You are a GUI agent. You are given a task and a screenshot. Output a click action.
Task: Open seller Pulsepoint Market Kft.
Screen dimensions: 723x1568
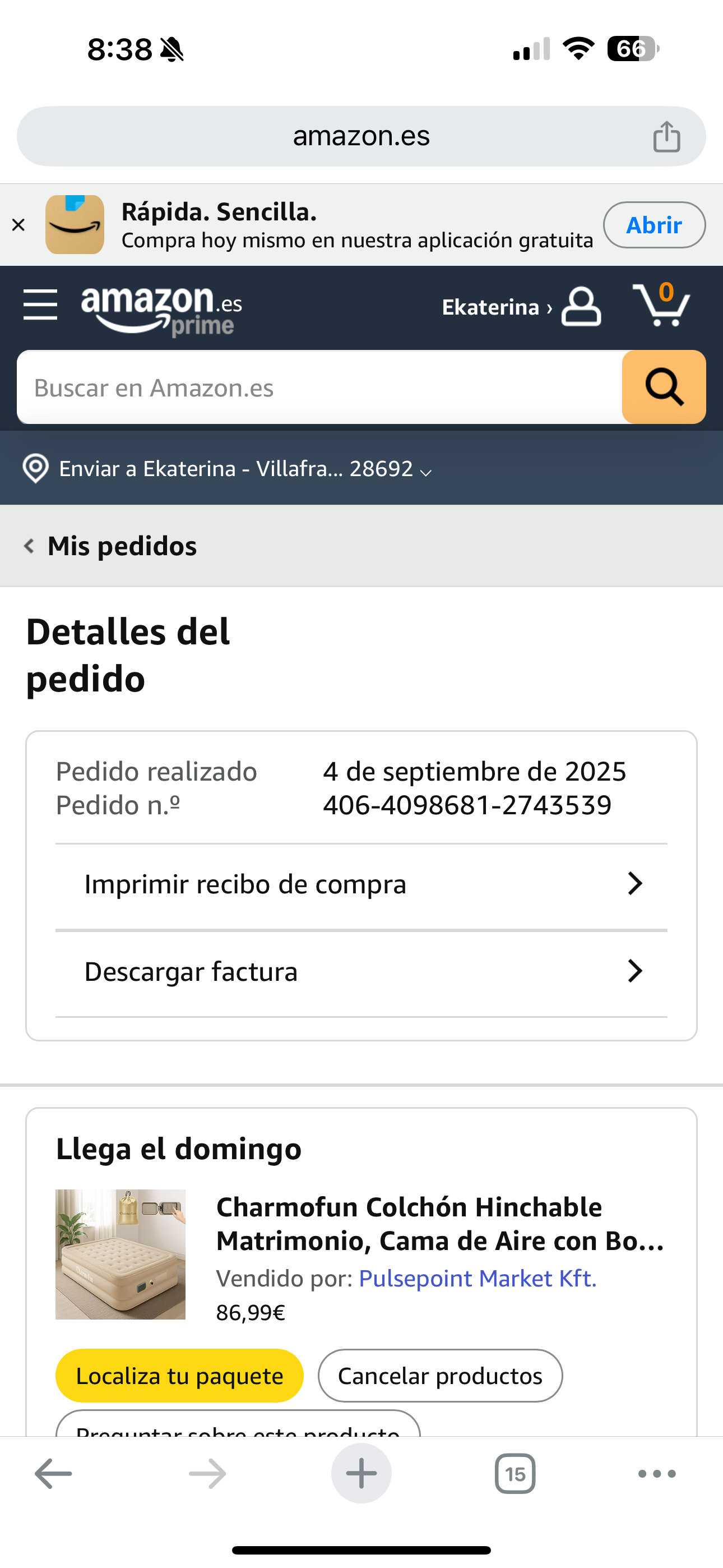[x=478, y=1278]
